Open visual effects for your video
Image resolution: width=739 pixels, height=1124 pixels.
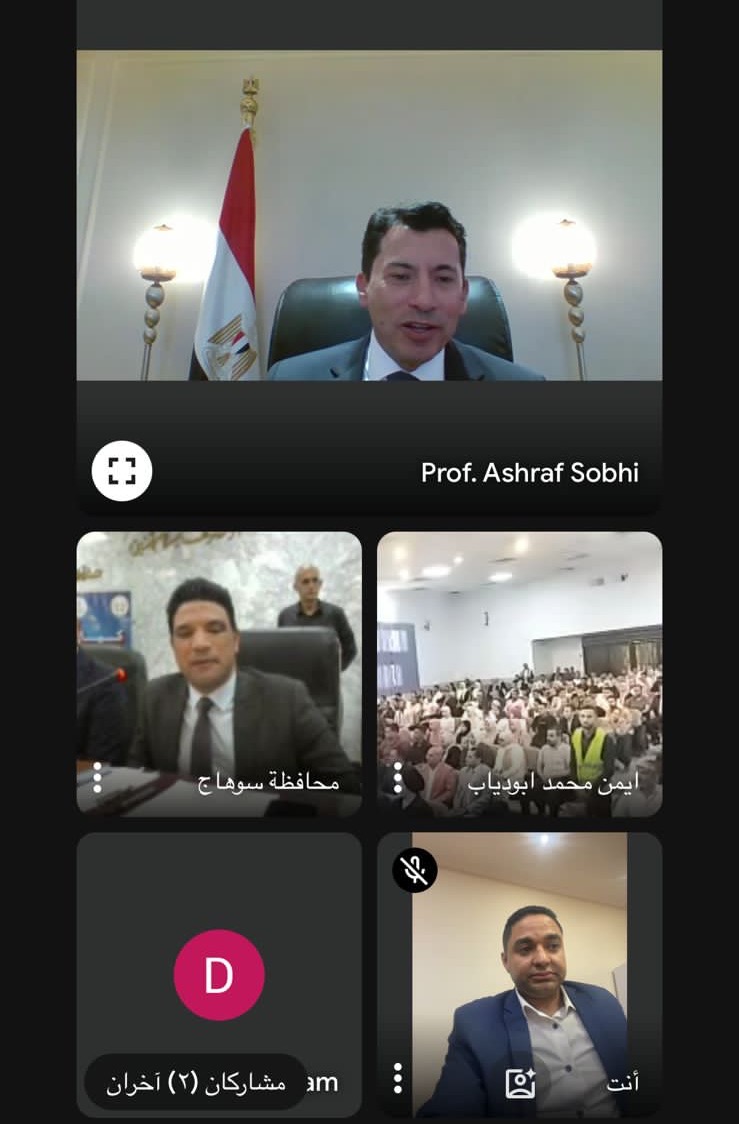(x=521, y=1083)
